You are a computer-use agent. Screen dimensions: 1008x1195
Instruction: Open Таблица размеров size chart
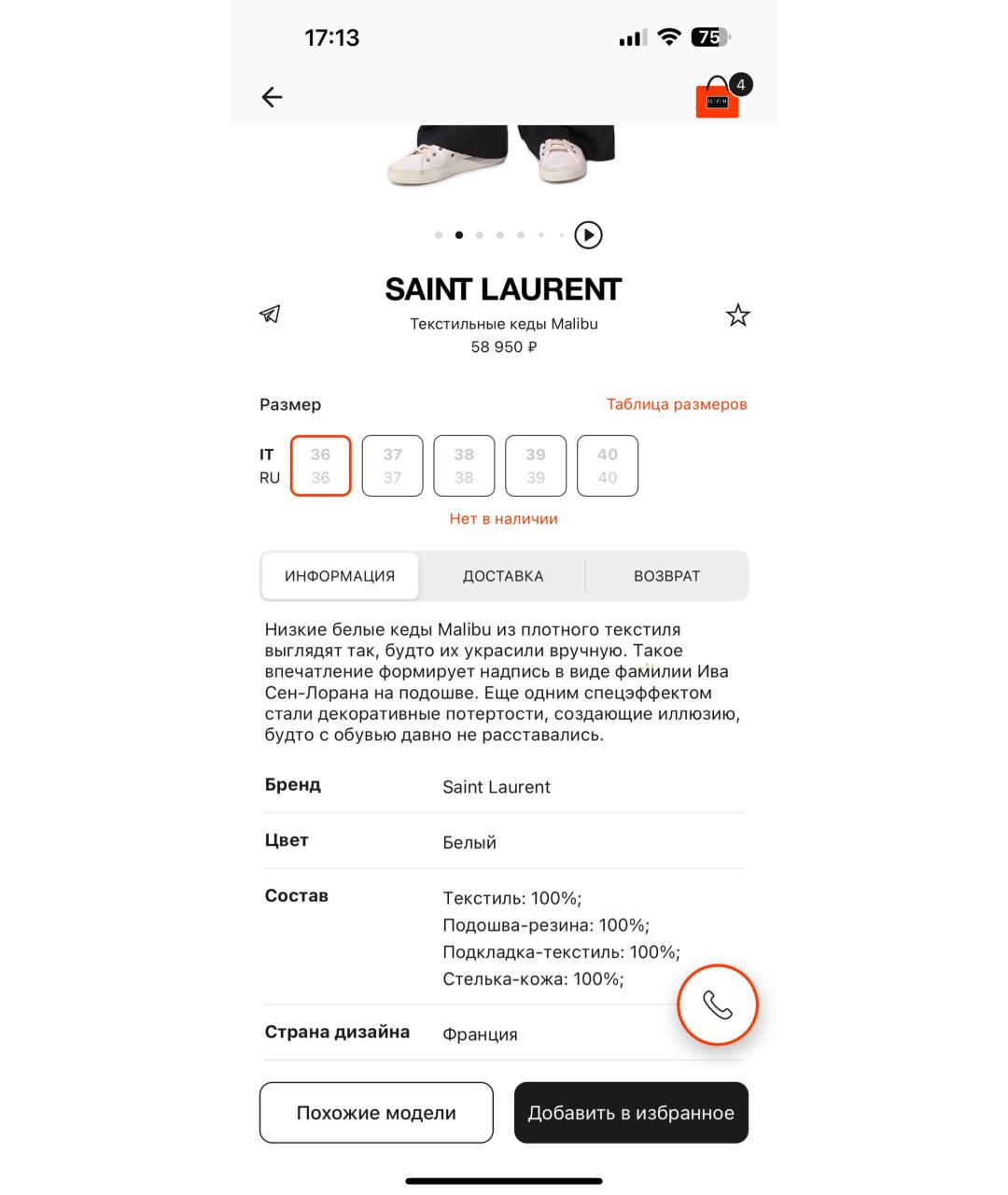point(677,404)
